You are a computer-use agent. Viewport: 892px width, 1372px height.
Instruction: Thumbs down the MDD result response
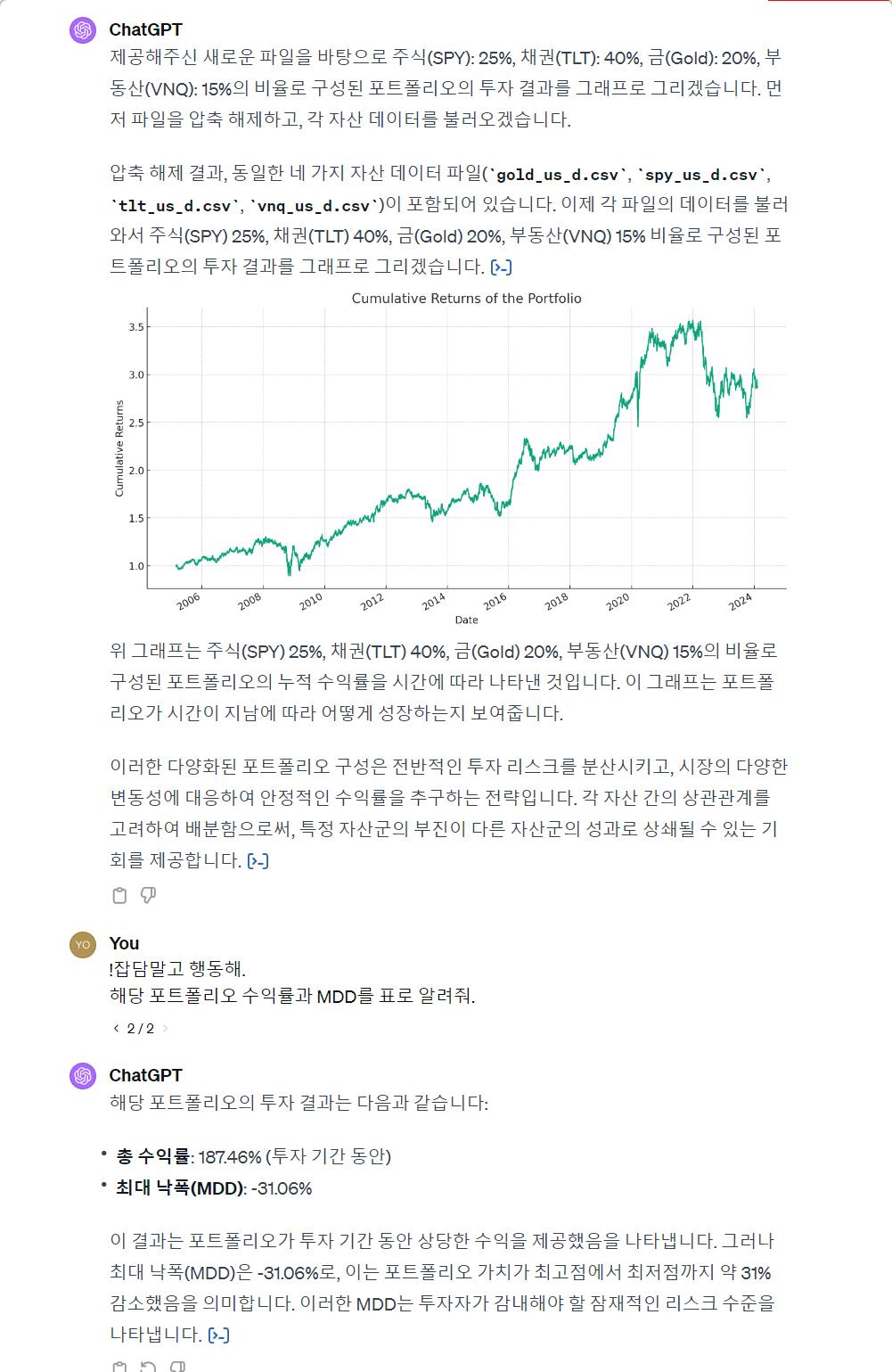[x=177, y=1367]
